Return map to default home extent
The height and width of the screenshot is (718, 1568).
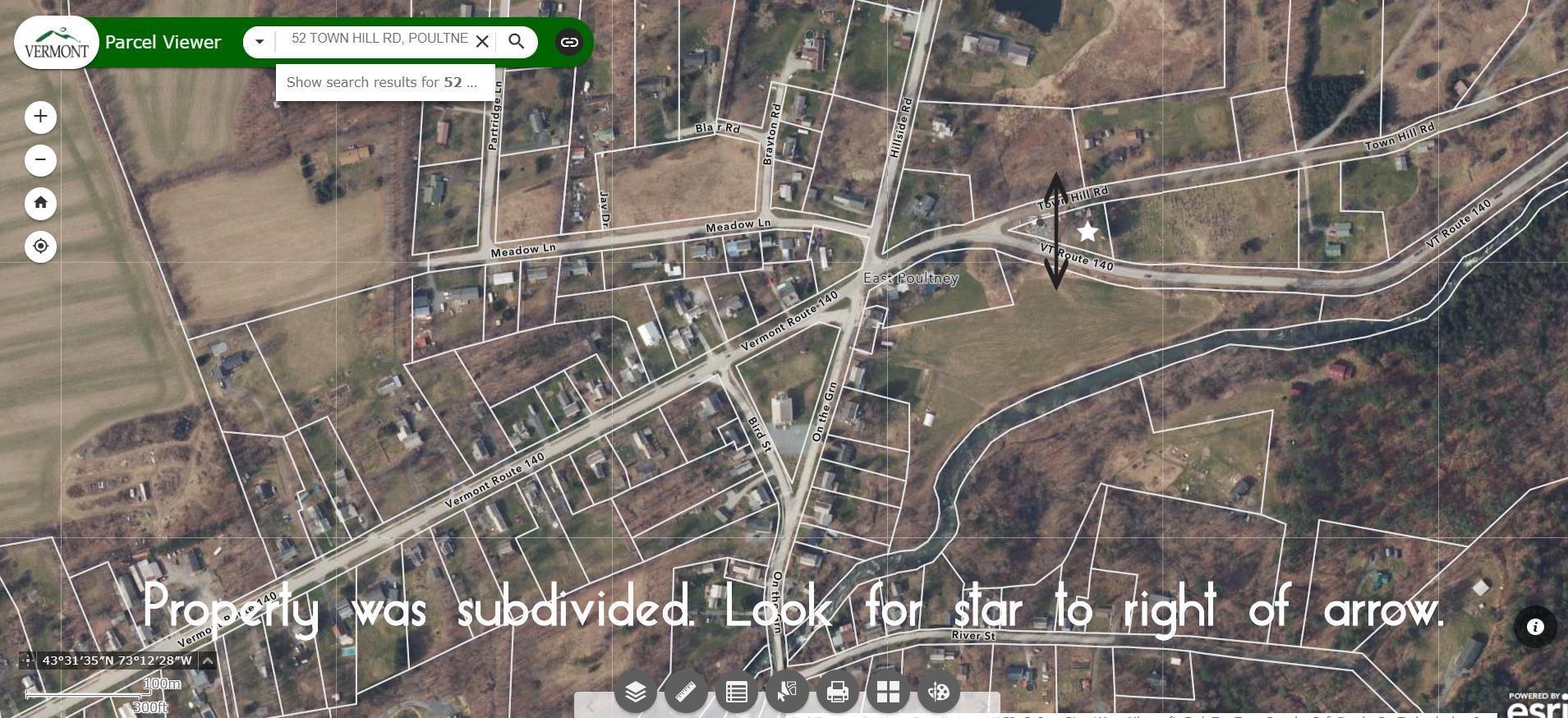pos(40,203)
